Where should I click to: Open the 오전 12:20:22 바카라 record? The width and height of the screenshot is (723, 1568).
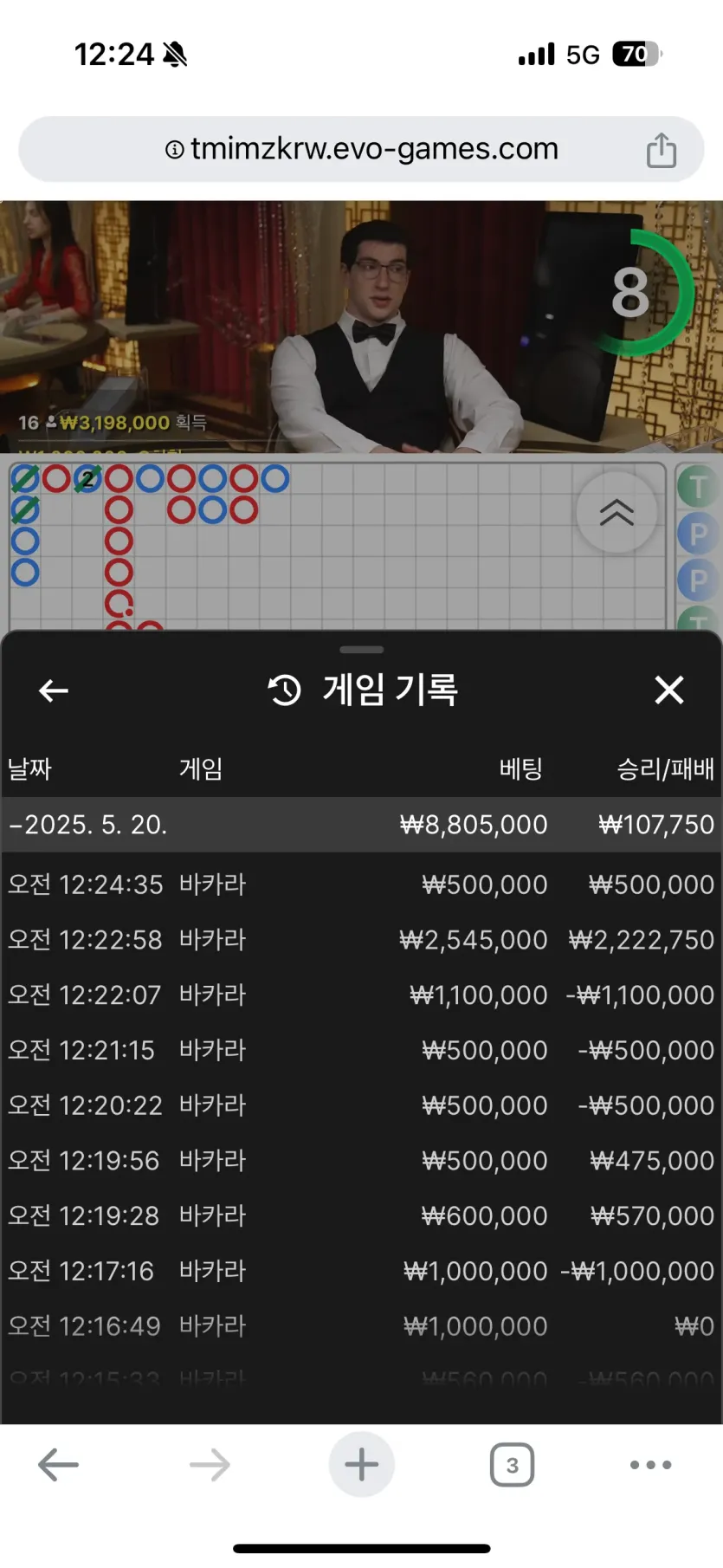click(361, 1105)
